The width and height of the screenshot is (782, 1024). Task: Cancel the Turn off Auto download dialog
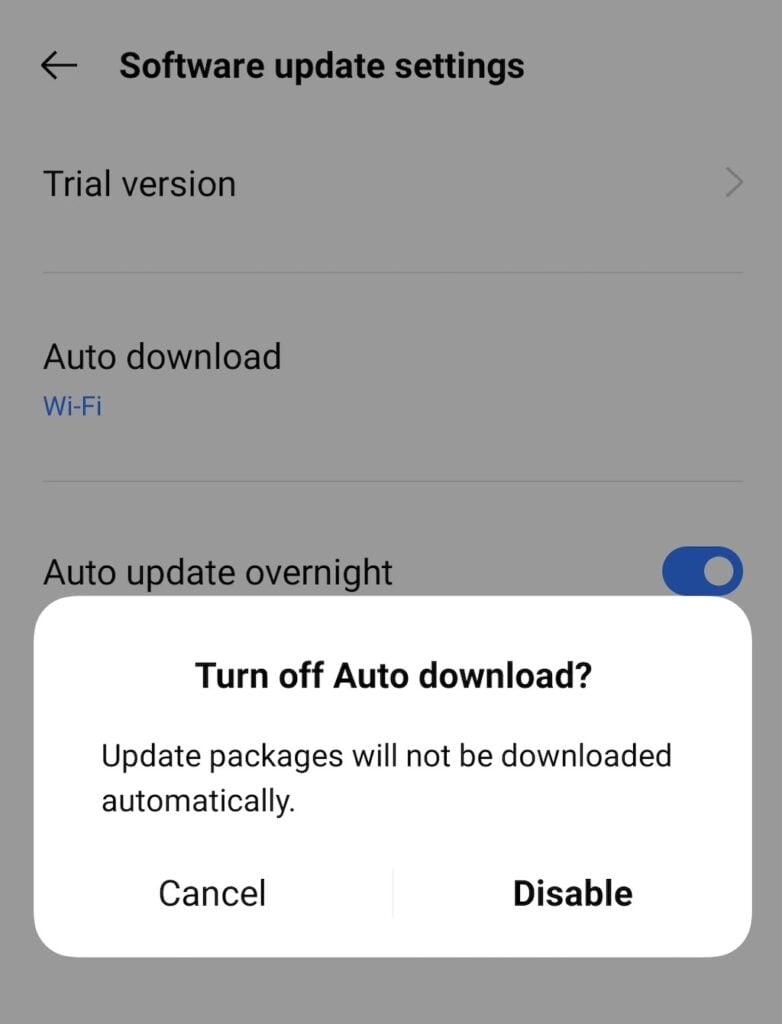point(212,893)
